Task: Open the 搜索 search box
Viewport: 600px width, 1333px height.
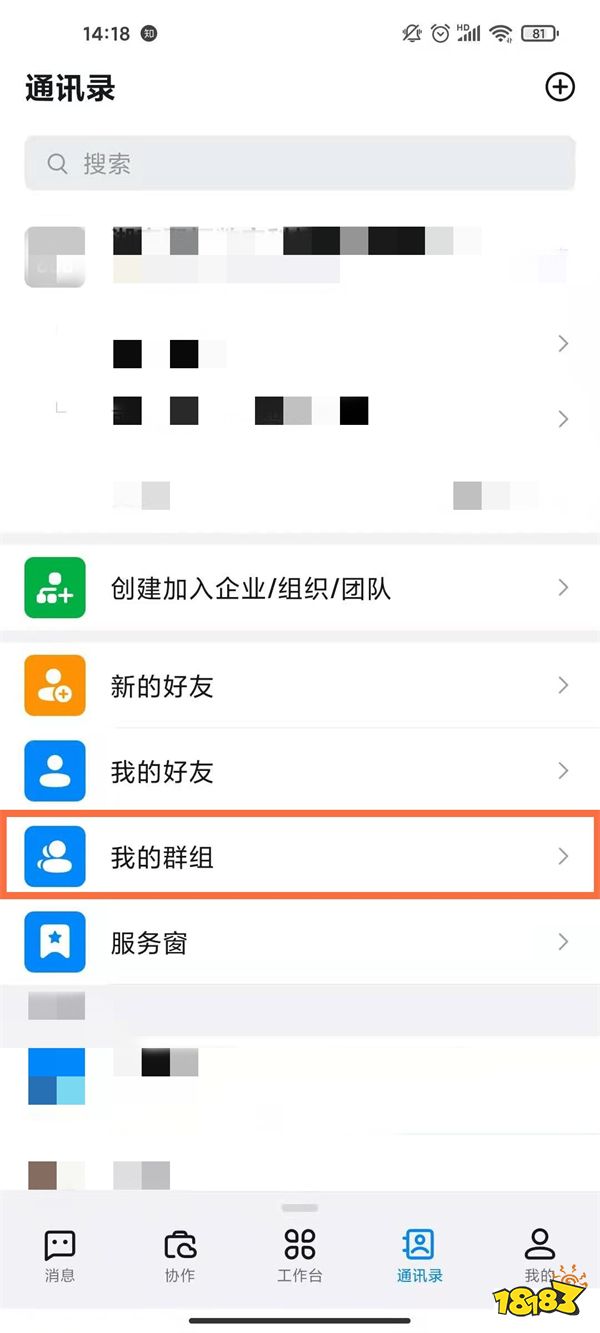Action: point(300,163)
